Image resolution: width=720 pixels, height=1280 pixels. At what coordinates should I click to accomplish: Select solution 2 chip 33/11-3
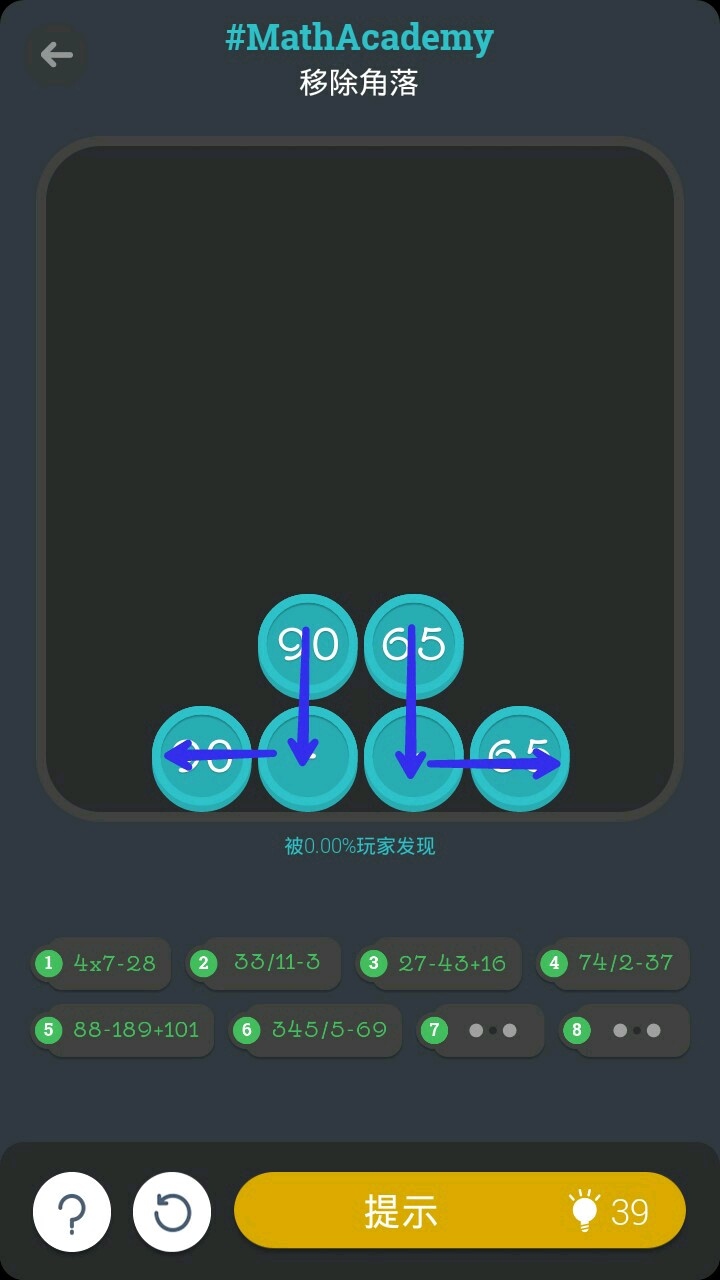pos(265,963)
